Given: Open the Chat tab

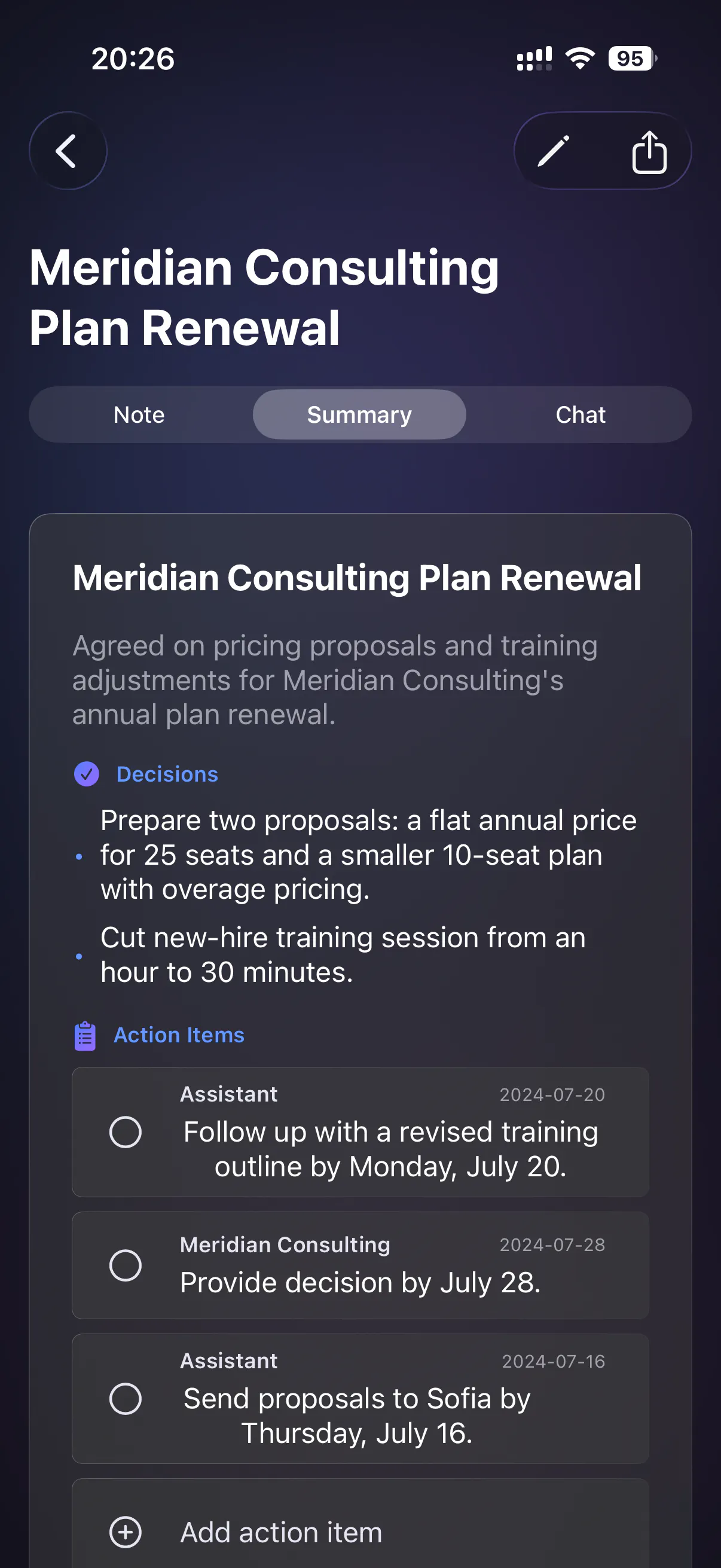Looking at the screenshot, I should pos(581,414).
